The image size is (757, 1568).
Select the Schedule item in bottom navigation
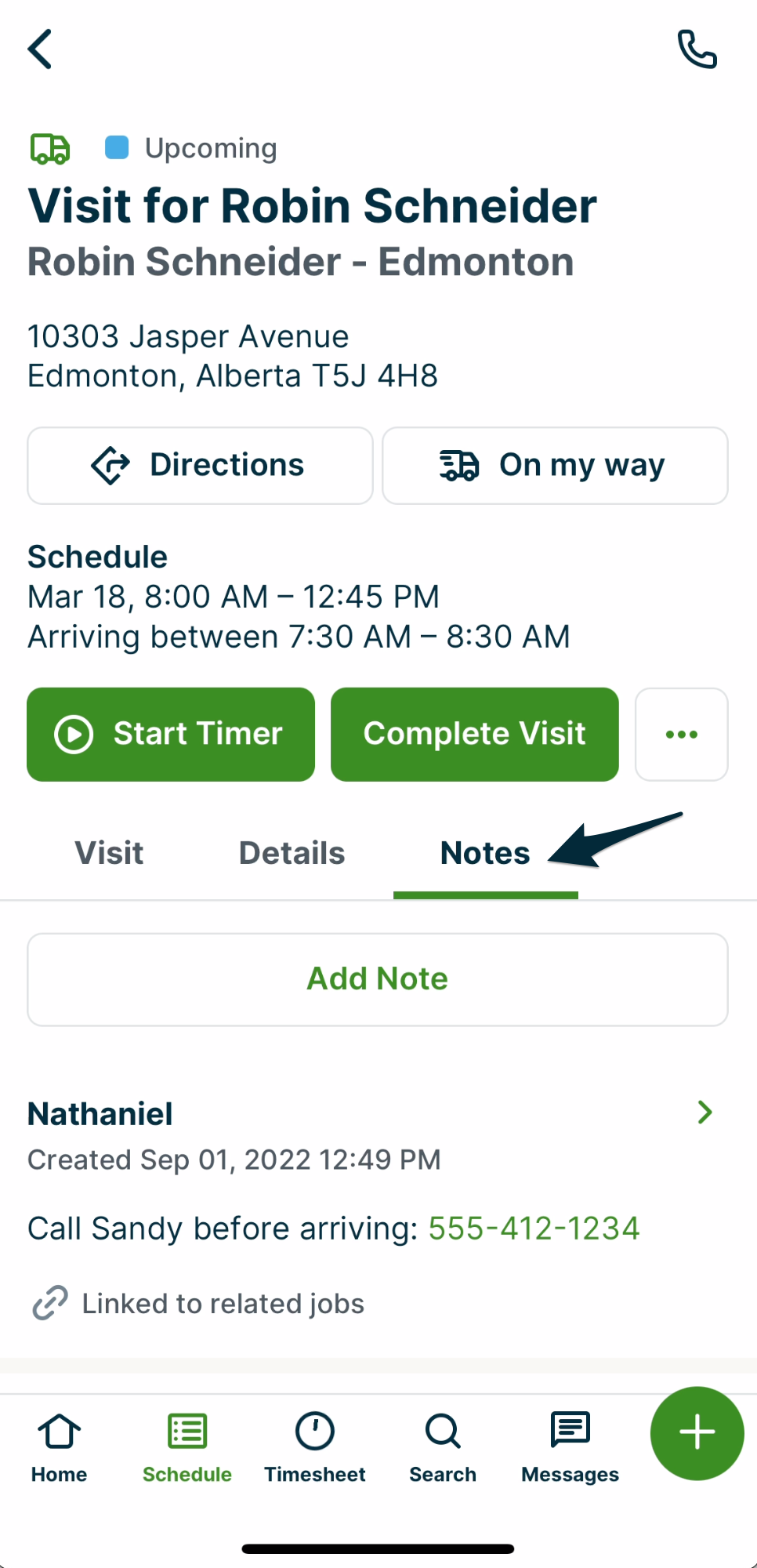click(x=187, y=1446)
